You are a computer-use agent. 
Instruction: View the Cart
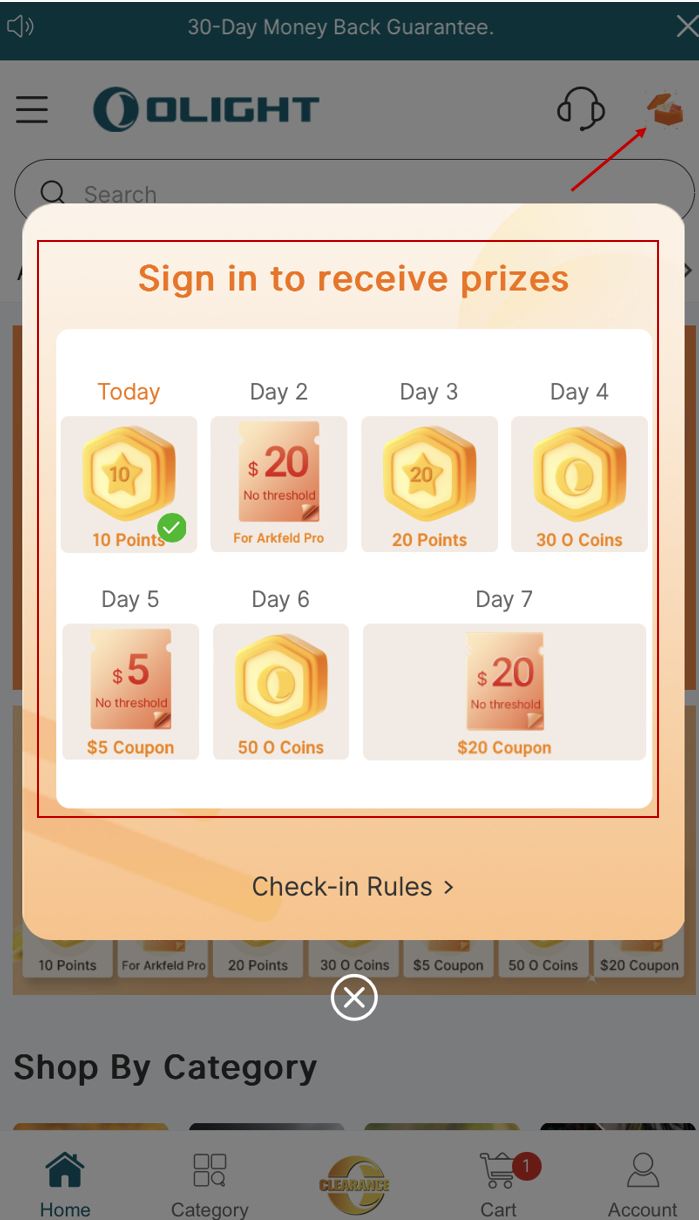click(499, 1185)
